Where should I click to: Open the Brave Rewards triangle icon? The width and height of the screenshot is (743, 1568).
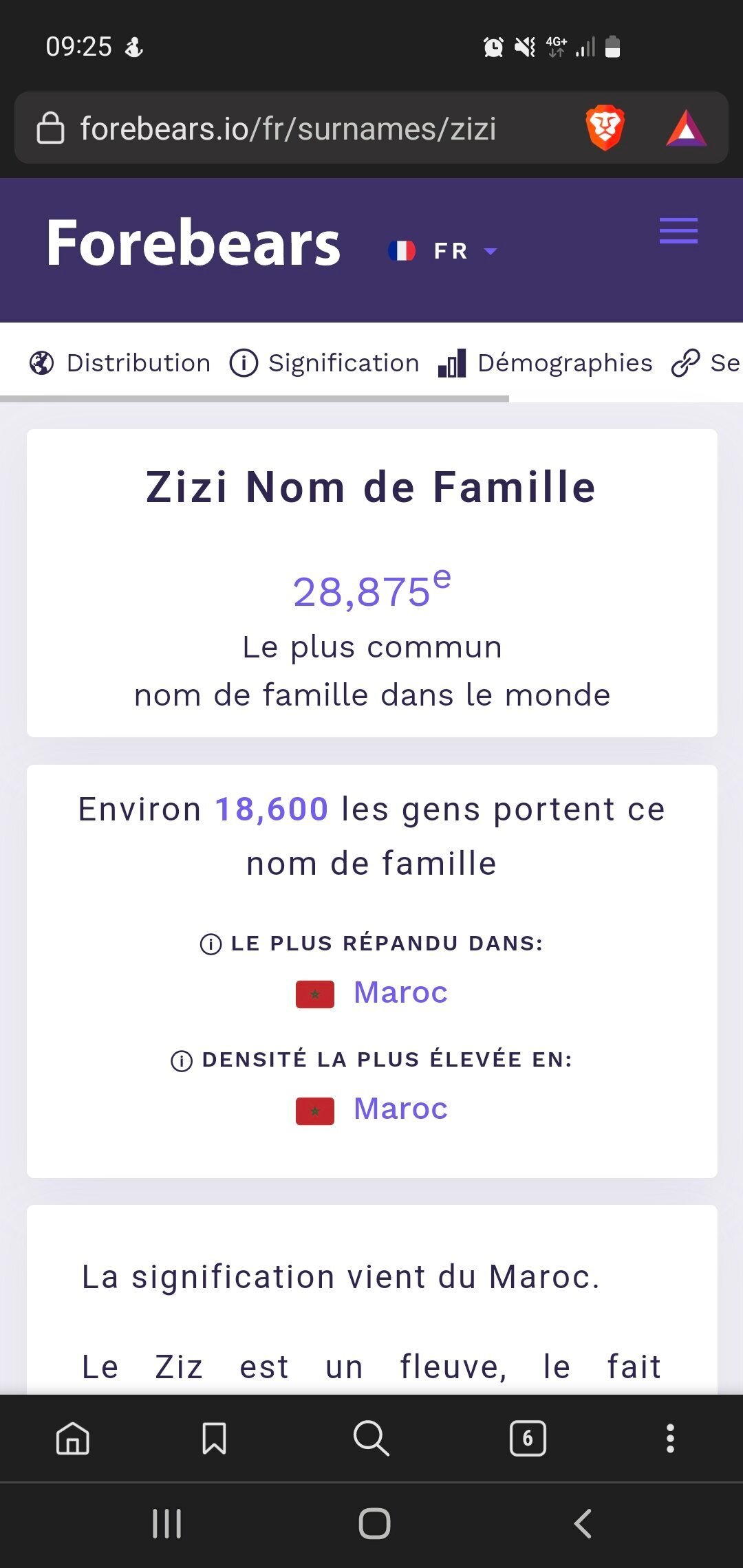686,129
